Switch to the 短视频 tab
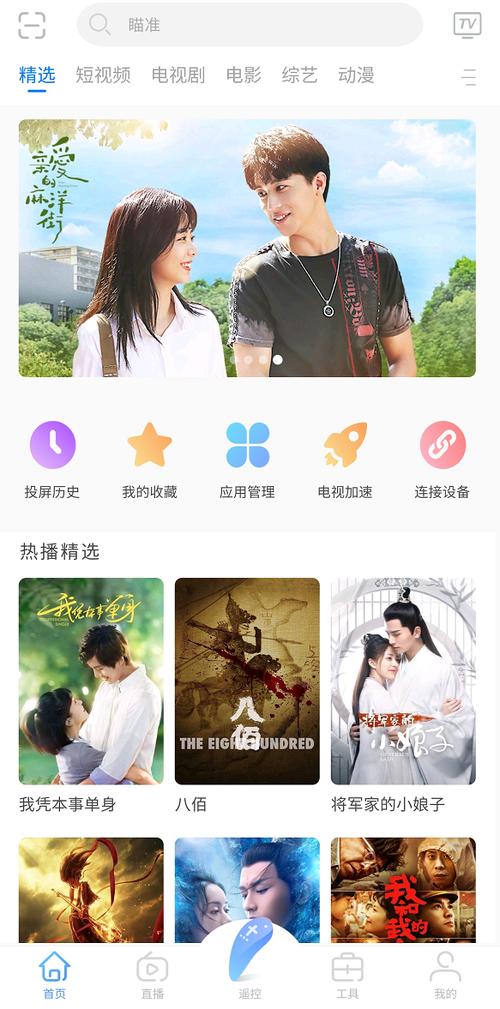 pos(103,75)
